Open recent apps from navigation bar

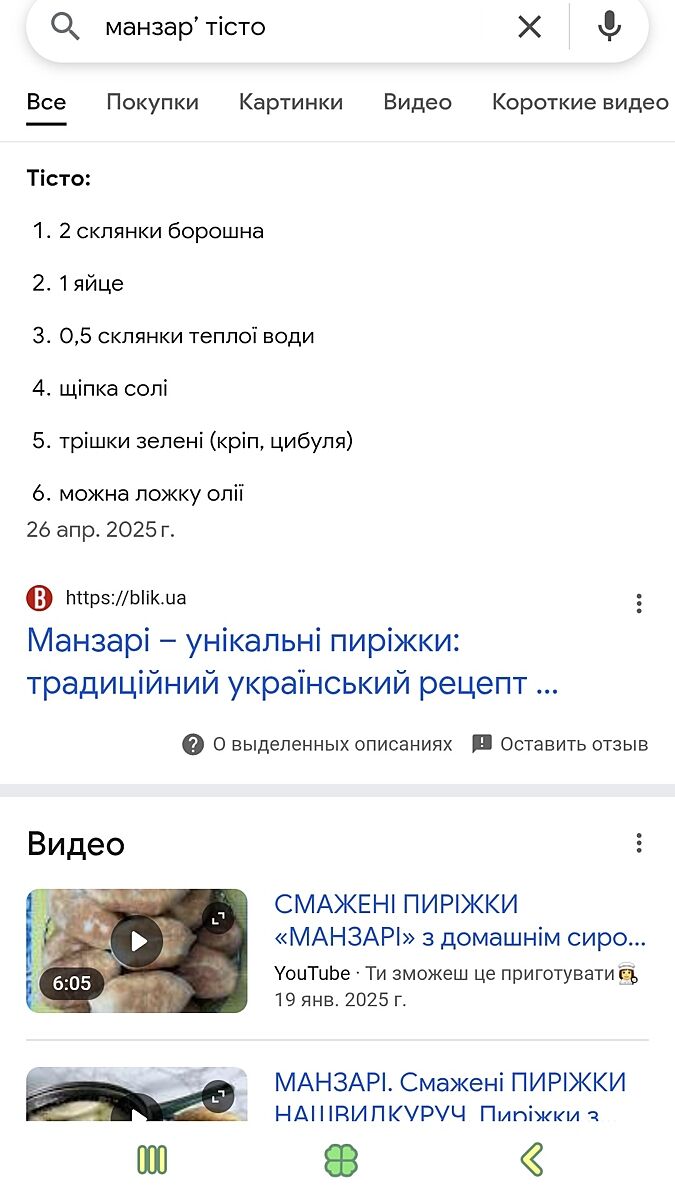152,1160
